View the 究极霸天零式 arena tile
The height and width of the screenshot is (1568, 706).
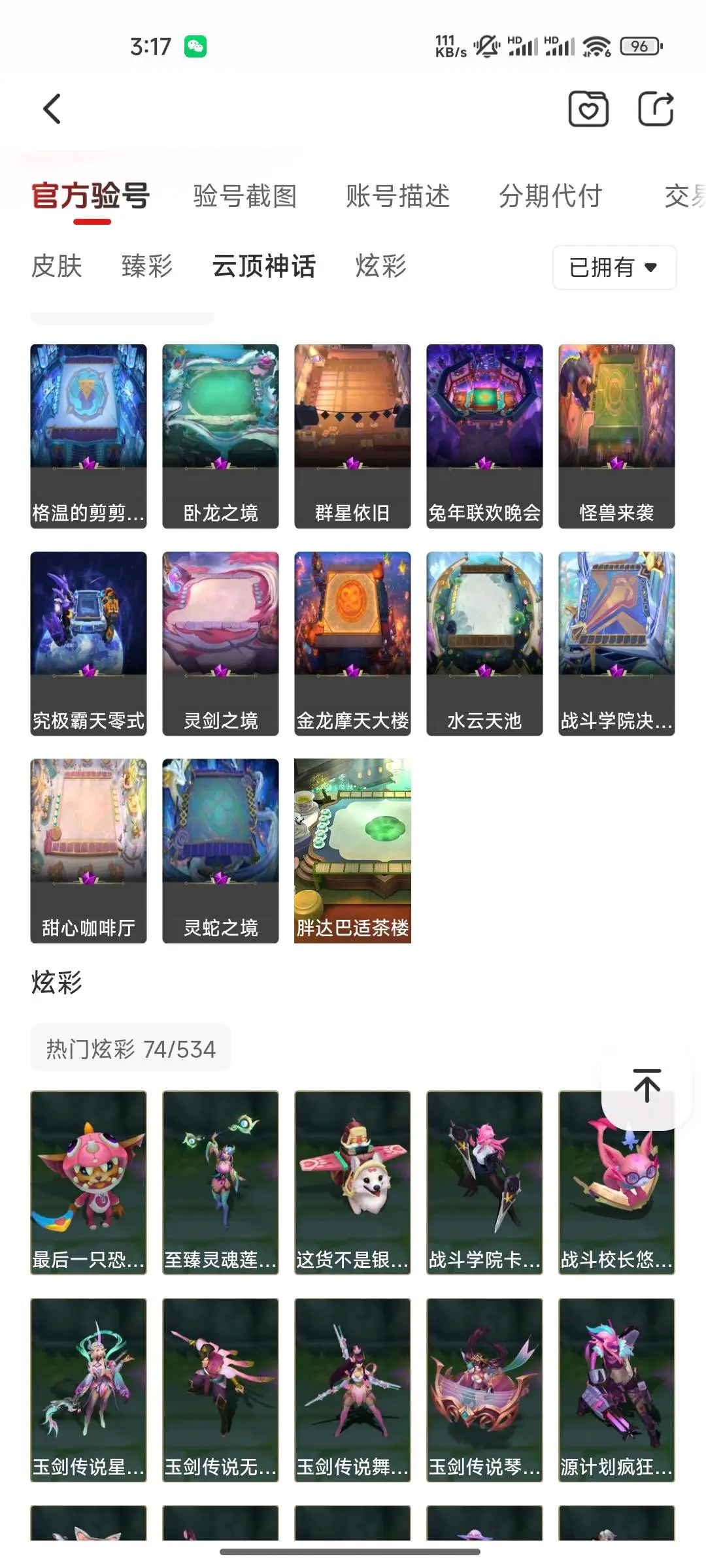point(89,644)
